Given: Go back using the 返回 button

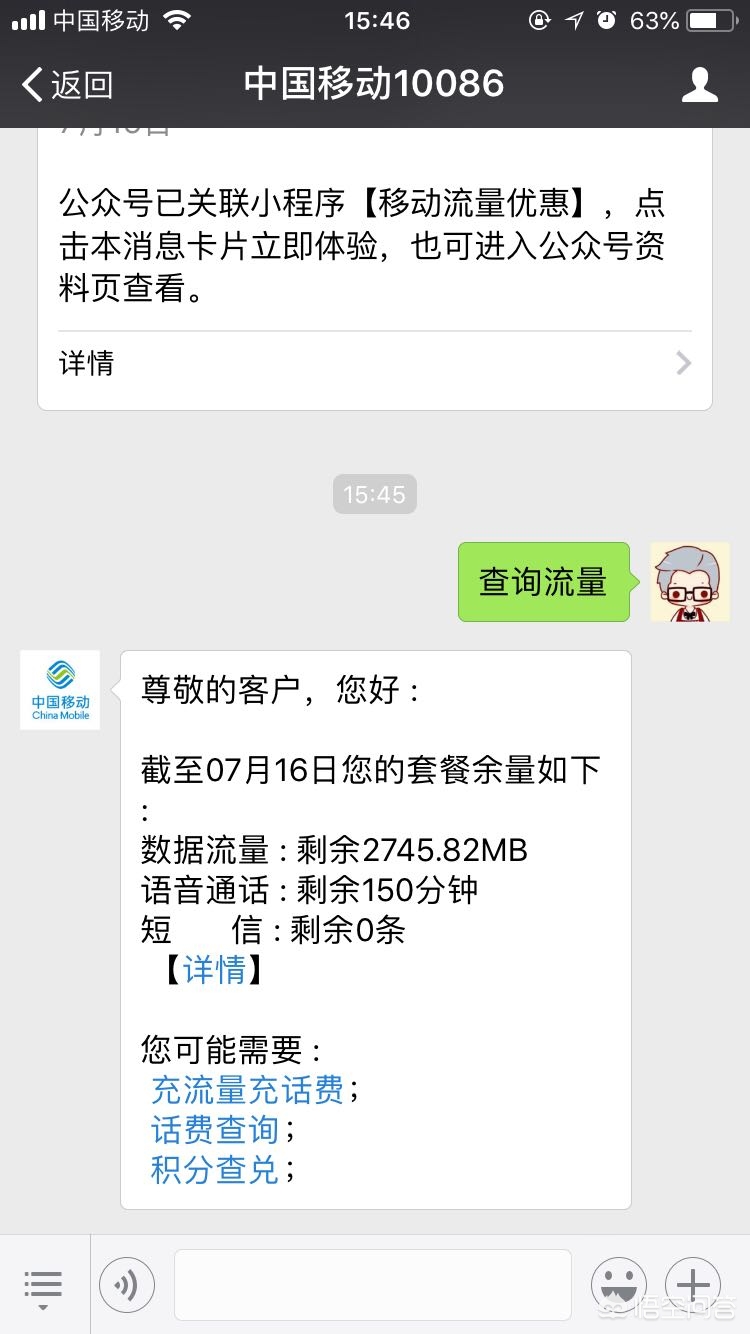Looking at the screenshot, I should [68, 85].
